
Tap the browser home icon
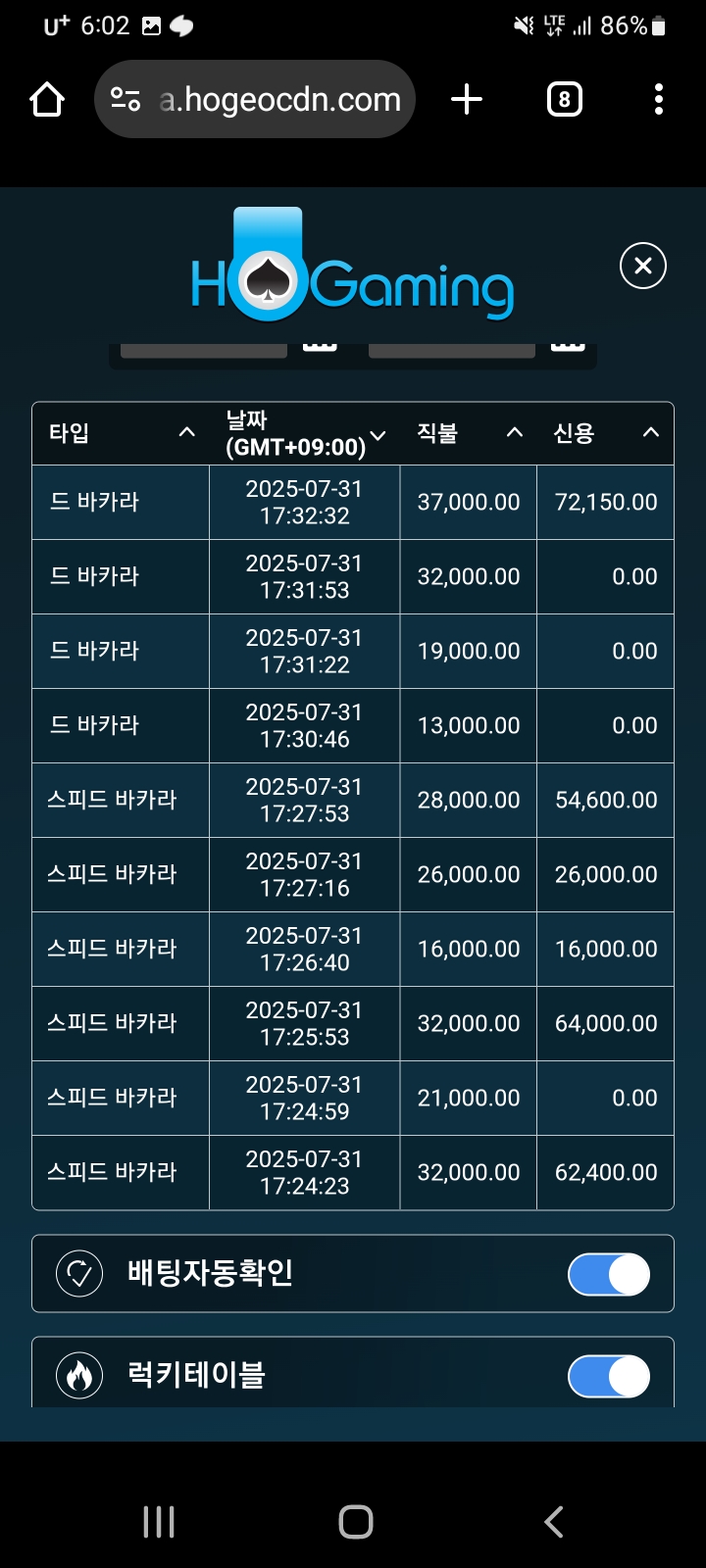tap(47, 99)
